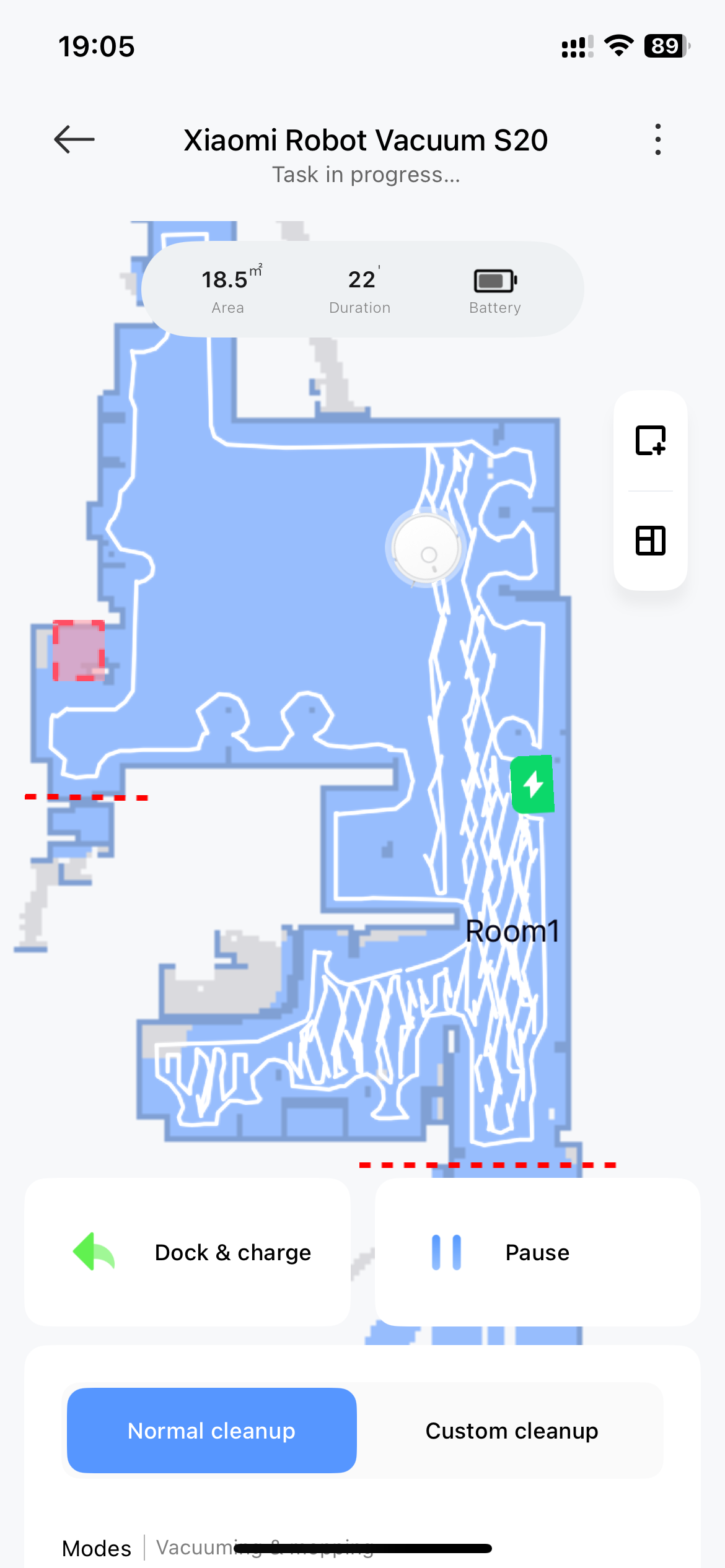The image size is (725, 1568).
Task: Switch to Custom cleanup
Action: click(x=511, y=1431)
